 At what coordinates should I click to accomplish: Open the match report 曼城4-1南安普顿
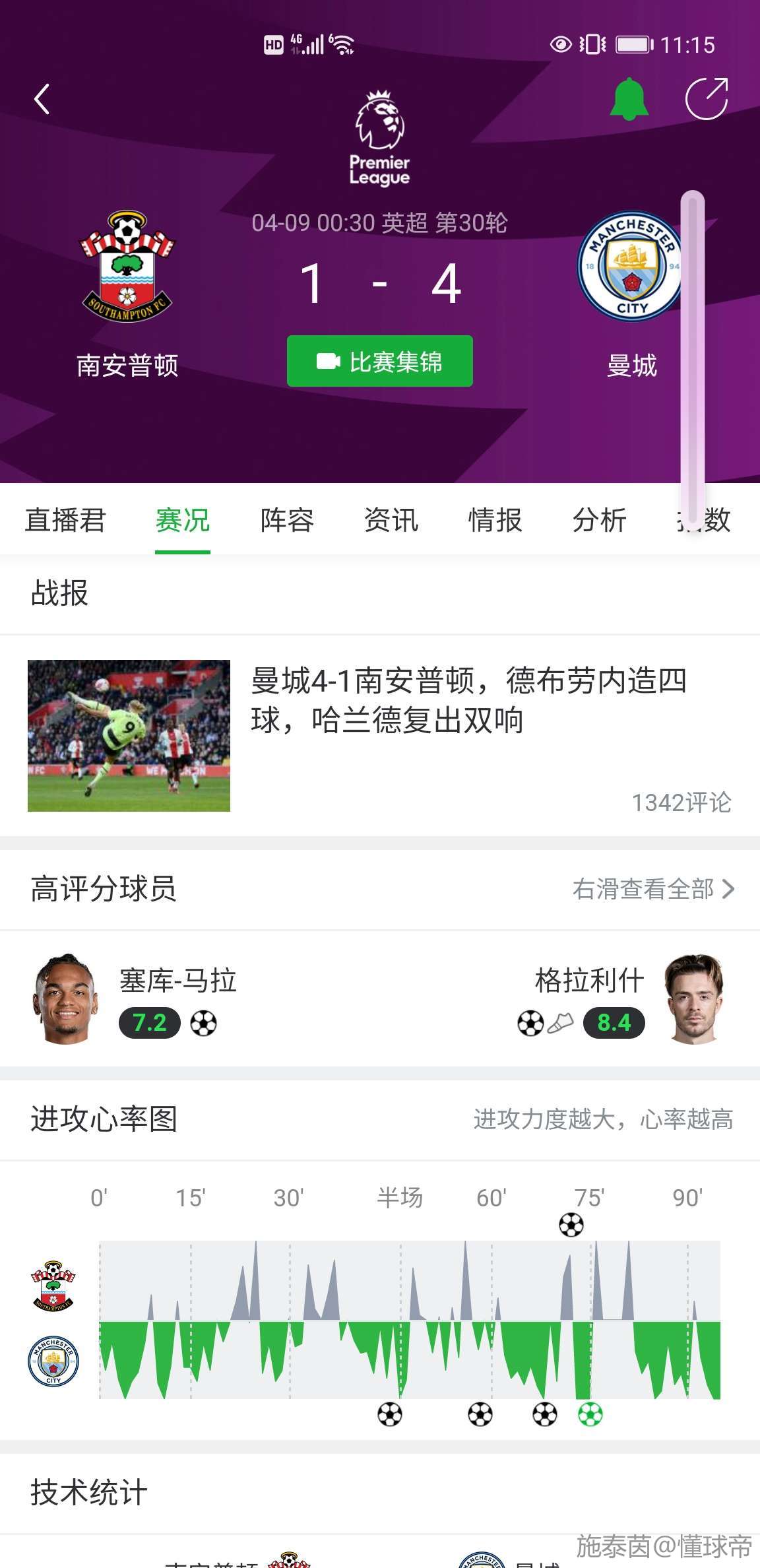468,701
